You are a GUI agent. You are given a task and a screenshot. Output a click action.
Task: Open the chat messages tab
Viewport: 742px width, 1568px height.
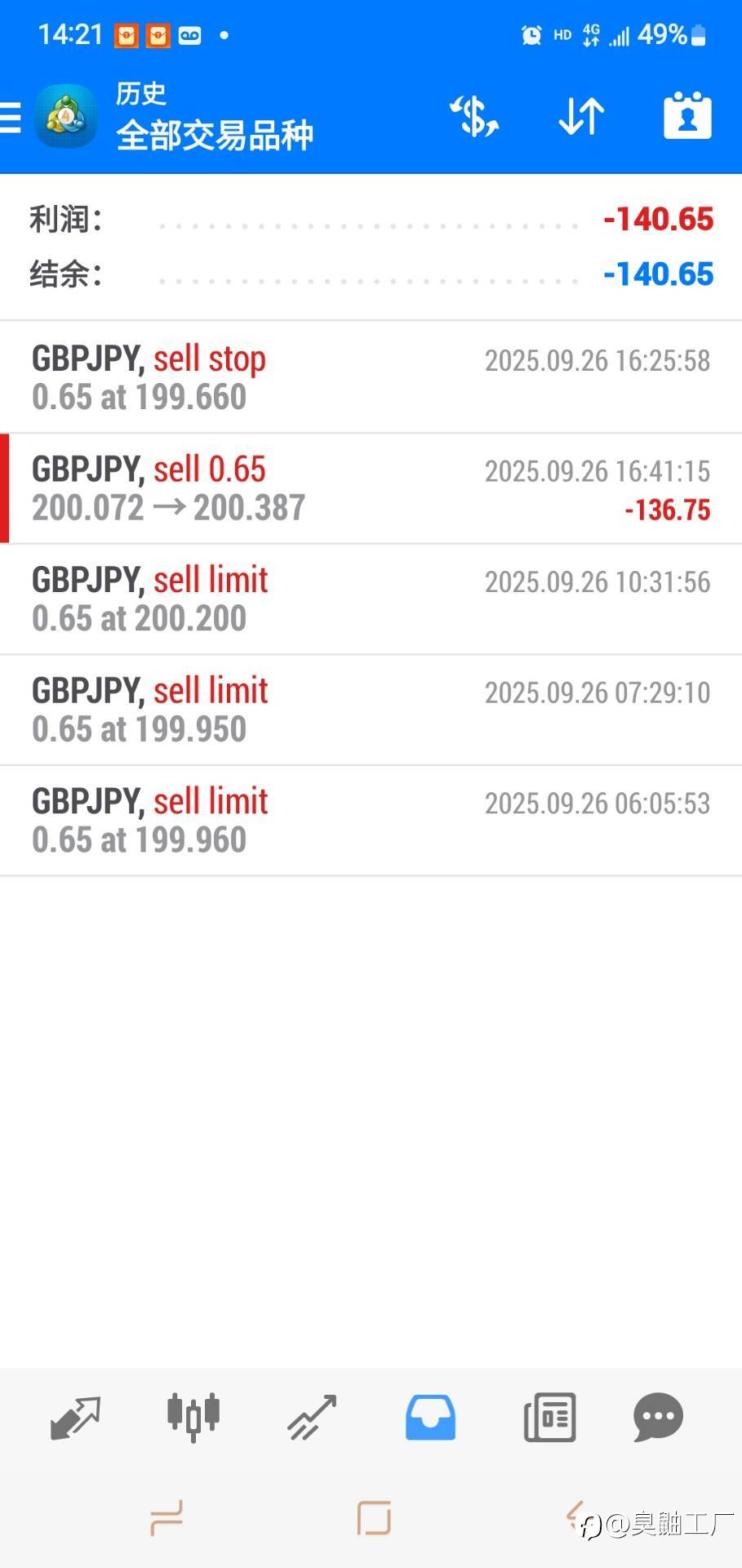click(658, 1417)
